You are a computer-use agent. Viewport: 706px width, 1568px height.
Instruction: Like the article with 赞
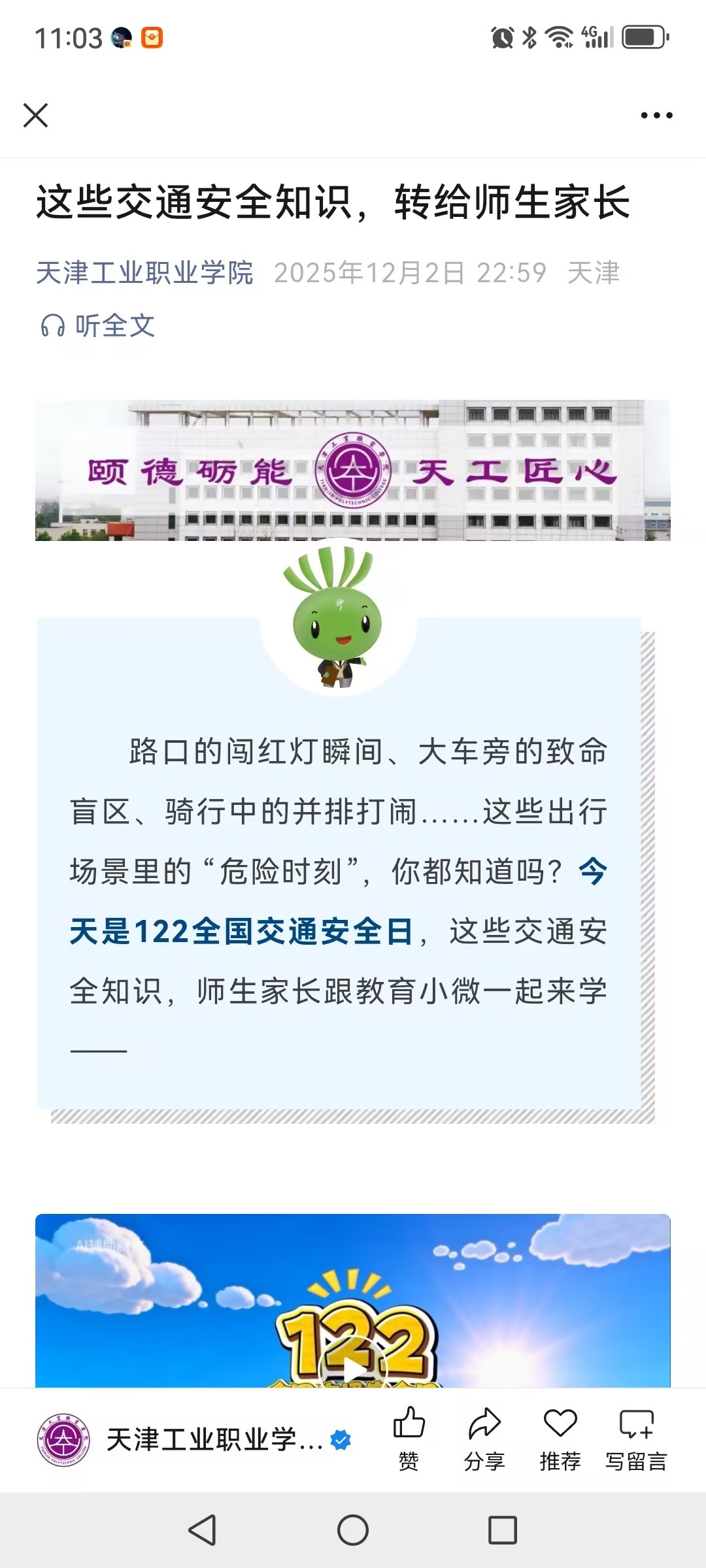(409, 1439)
